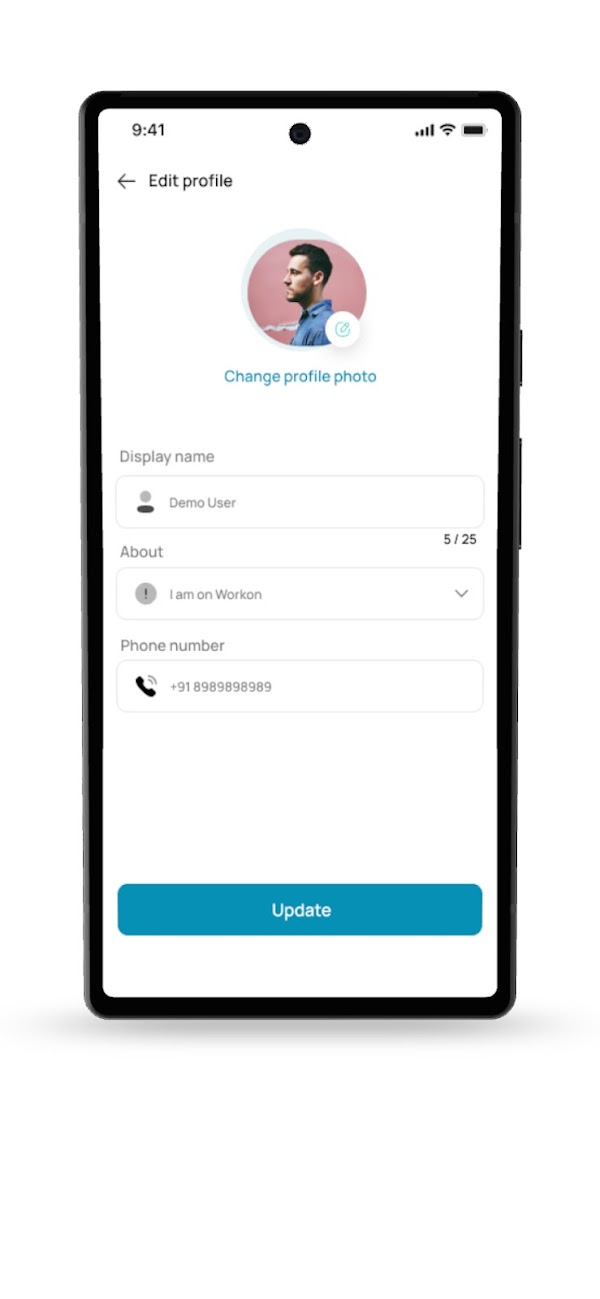Expand the About status dropdown

click(461, 594)
